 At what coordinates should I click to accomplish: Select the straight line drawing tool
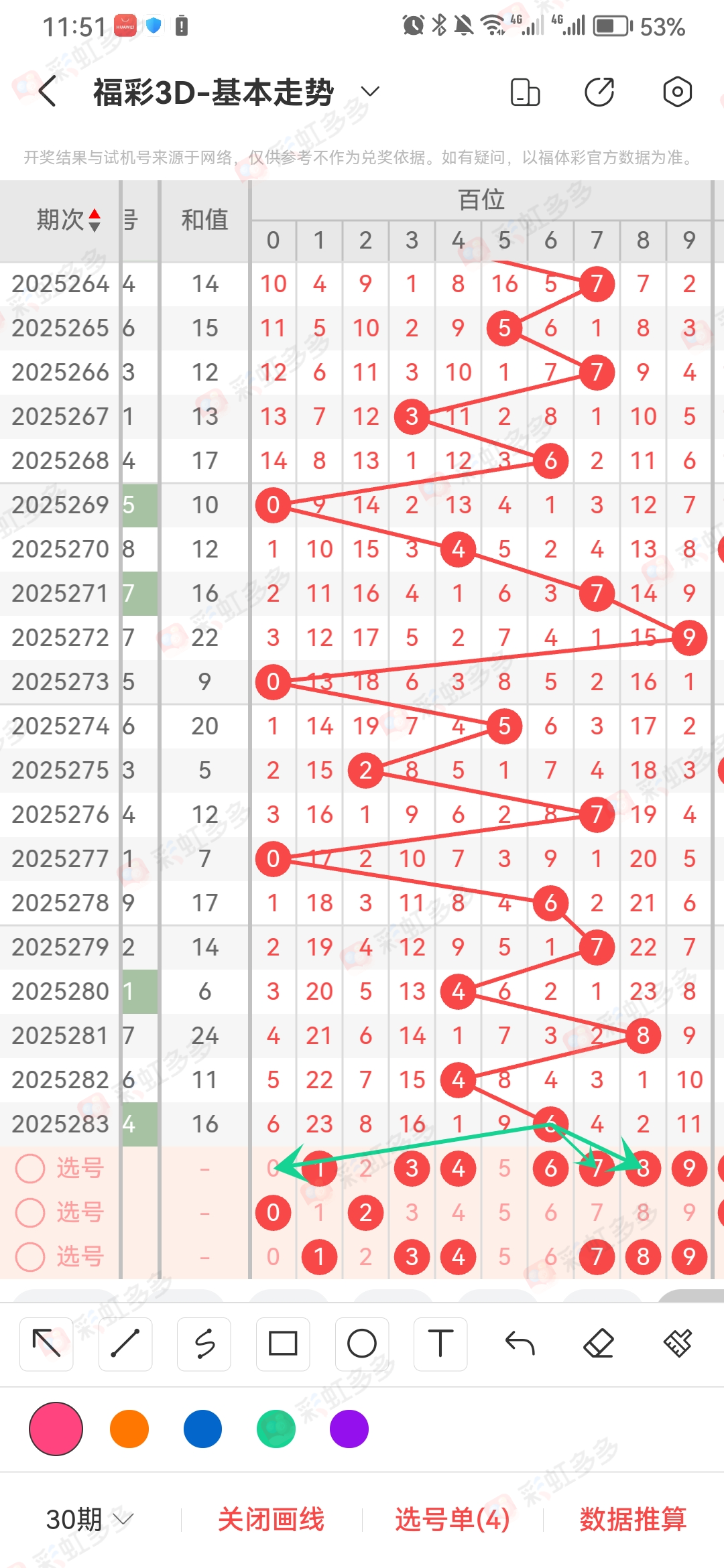(125, 1343)
